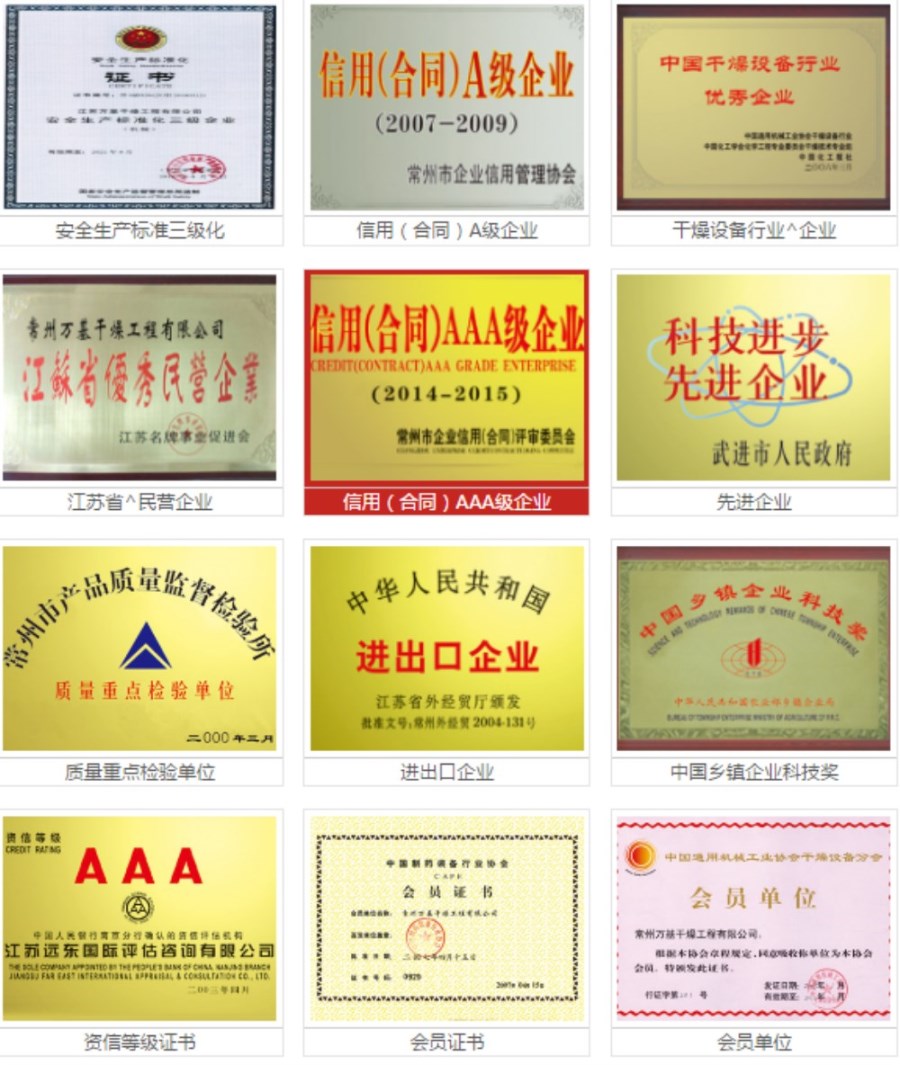Open the 质量重点检验单位 plaque
Screen dimensions: 900x1065
tap(140, 648)
